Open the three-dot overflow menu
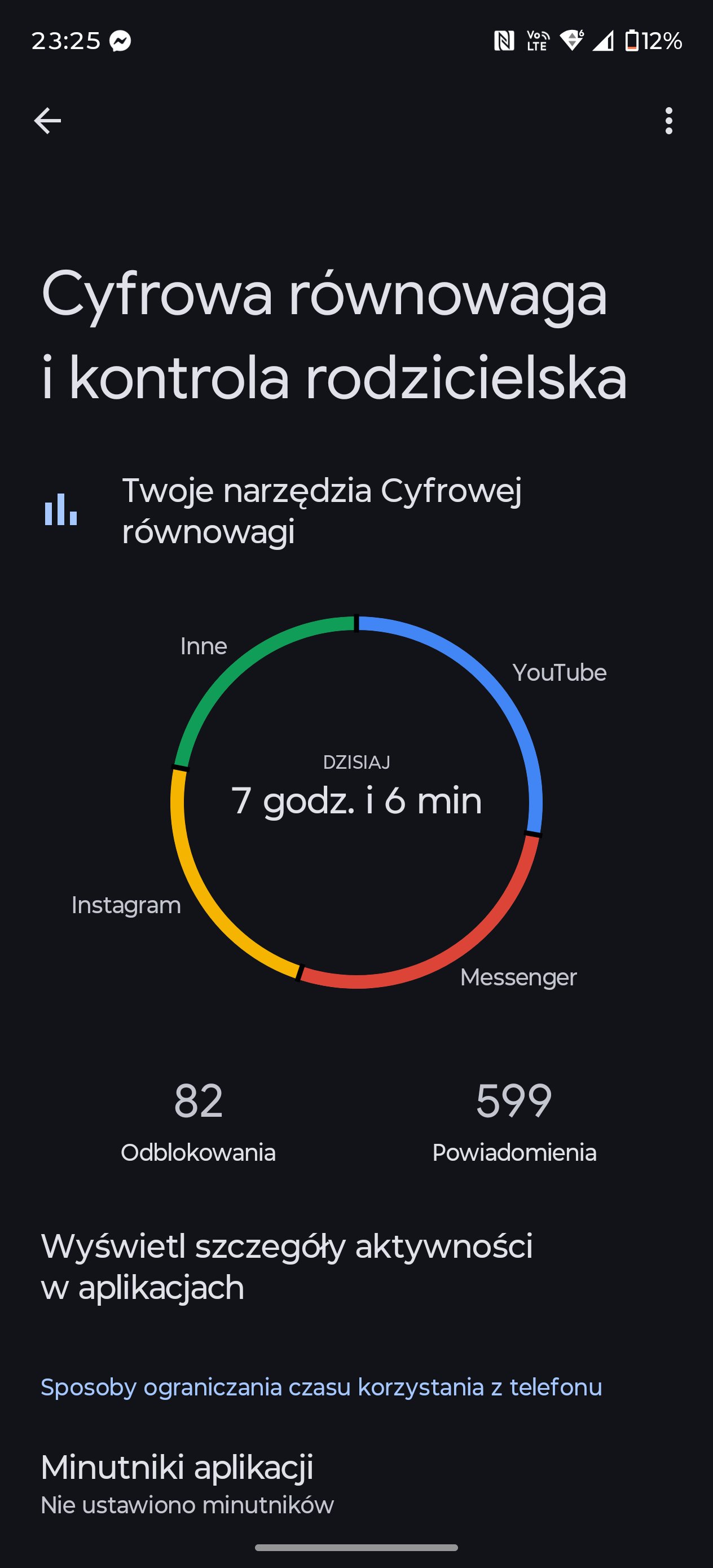The width and height of the screenshot is (713, 1568). pos(668,121)
